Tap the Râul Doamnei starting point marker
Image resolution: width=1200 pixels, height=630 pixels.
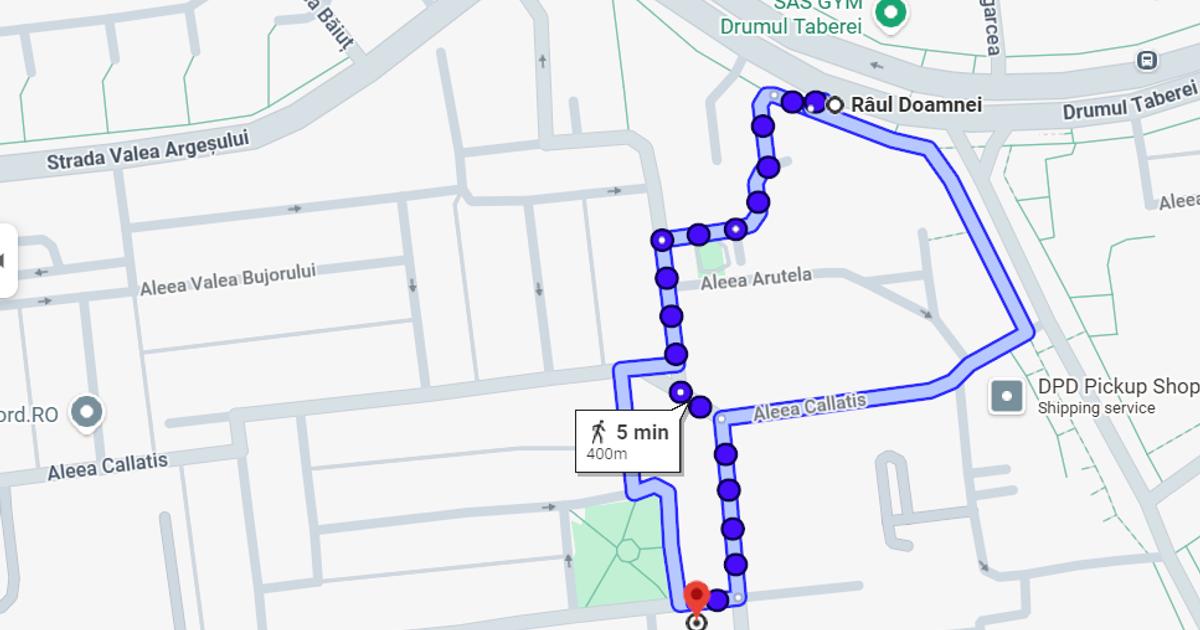pos(834,104)
